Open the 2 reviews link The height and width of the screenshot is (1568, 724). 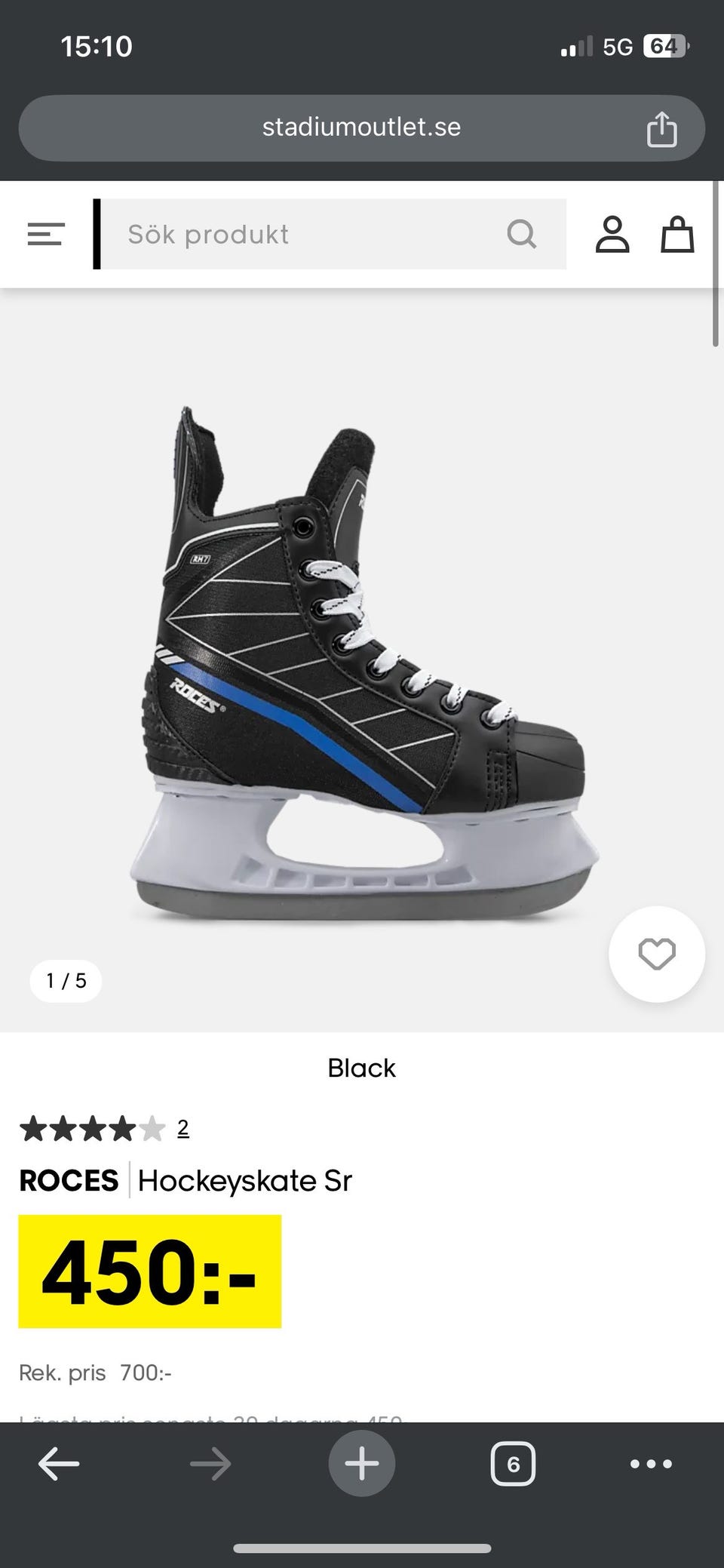pos(183,1128)
